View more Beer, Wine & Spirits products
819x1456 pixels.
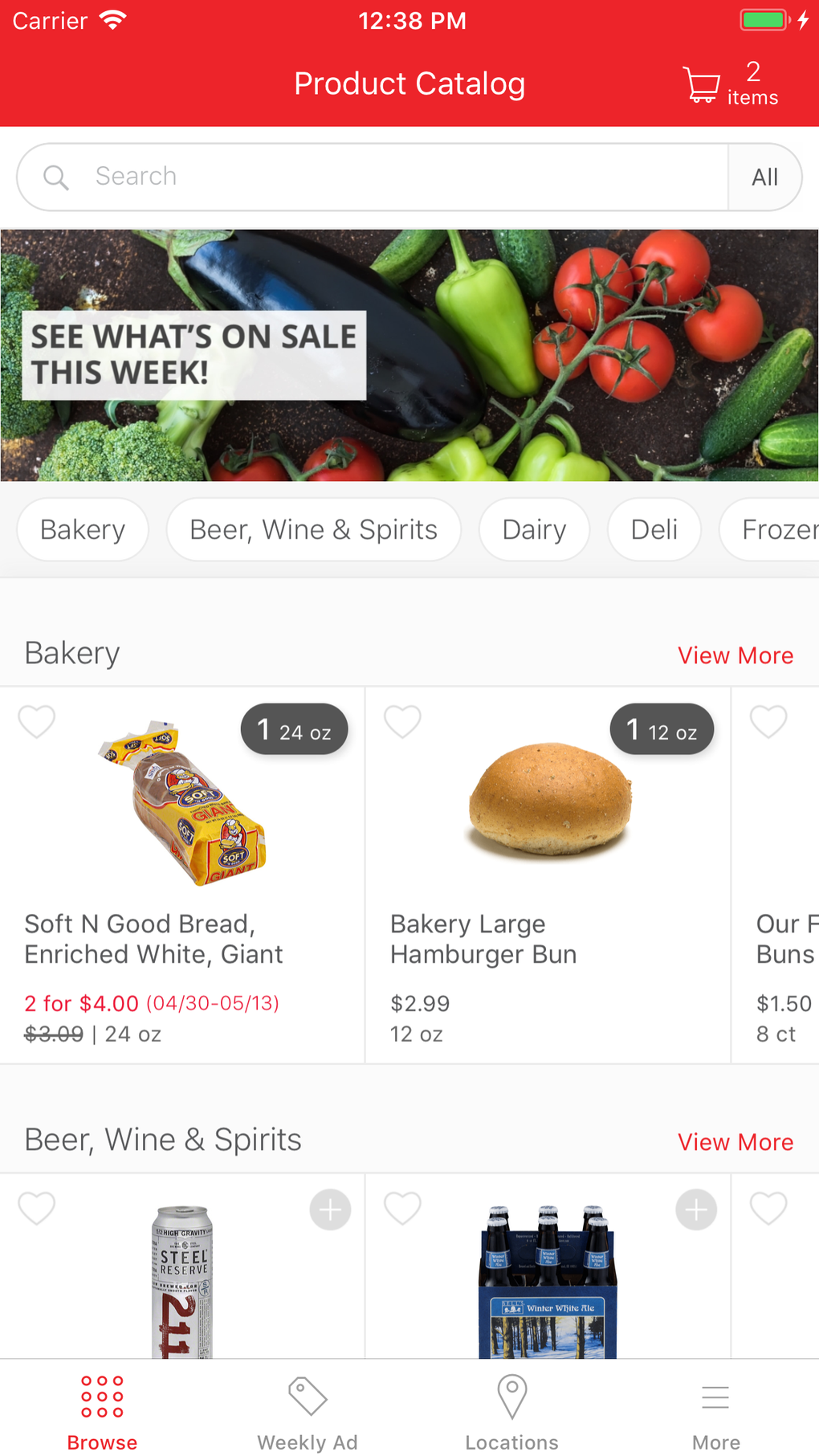pos(735,1142)
